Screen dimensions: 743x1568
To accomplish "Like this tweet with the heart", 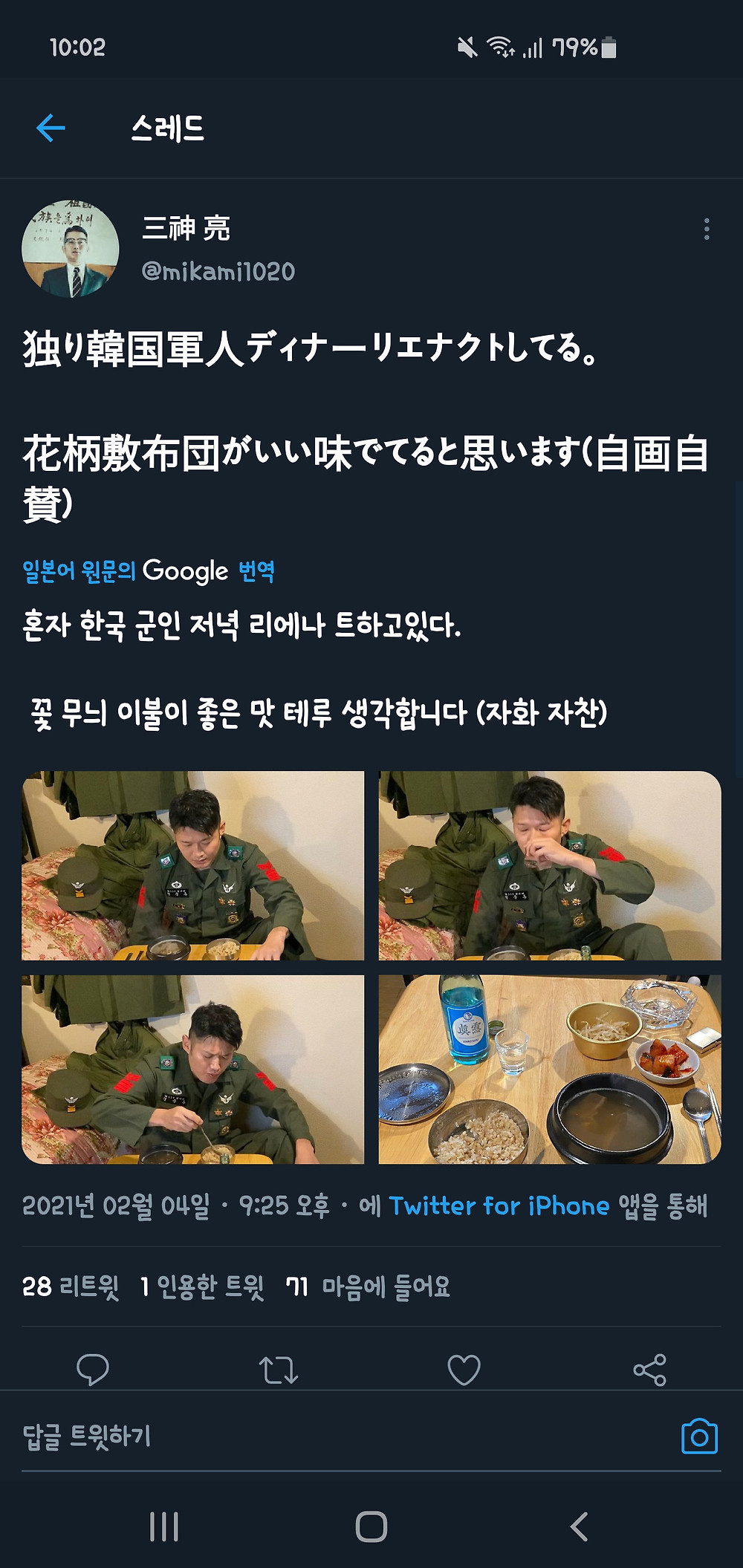I will point(464,1370).
